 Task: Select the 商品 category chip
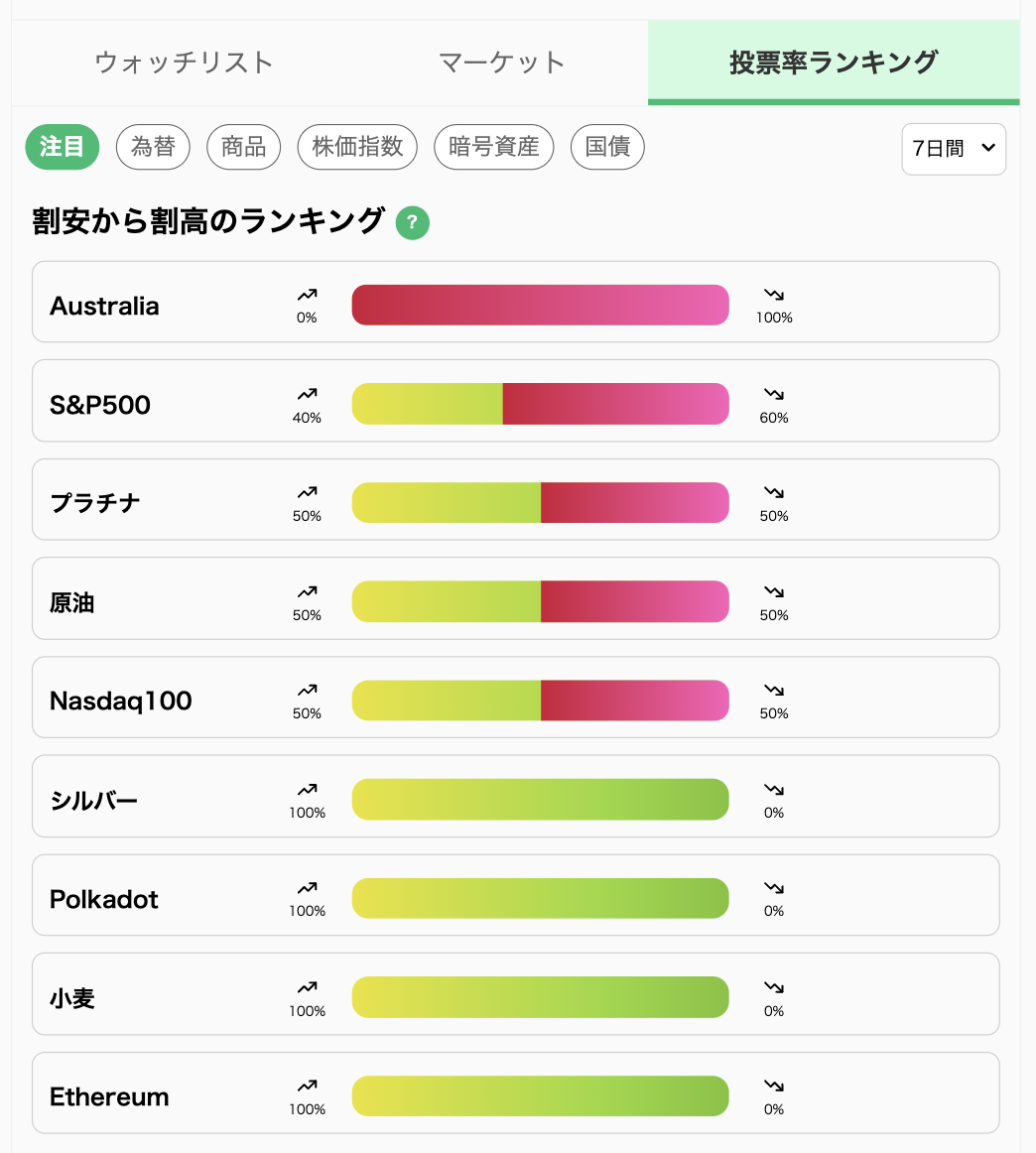243,147
